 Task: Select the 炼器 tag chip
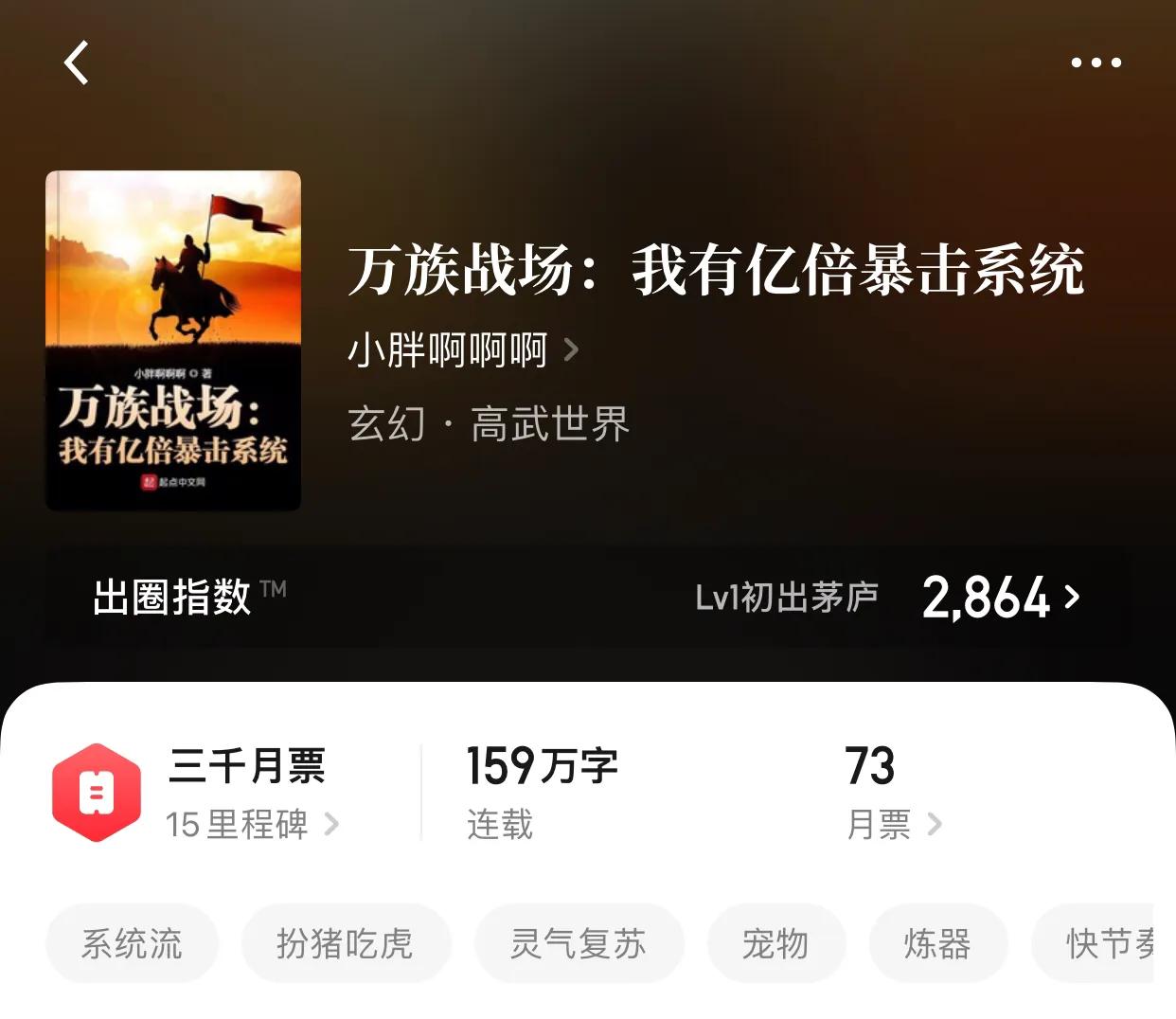(x=937, y=943)
